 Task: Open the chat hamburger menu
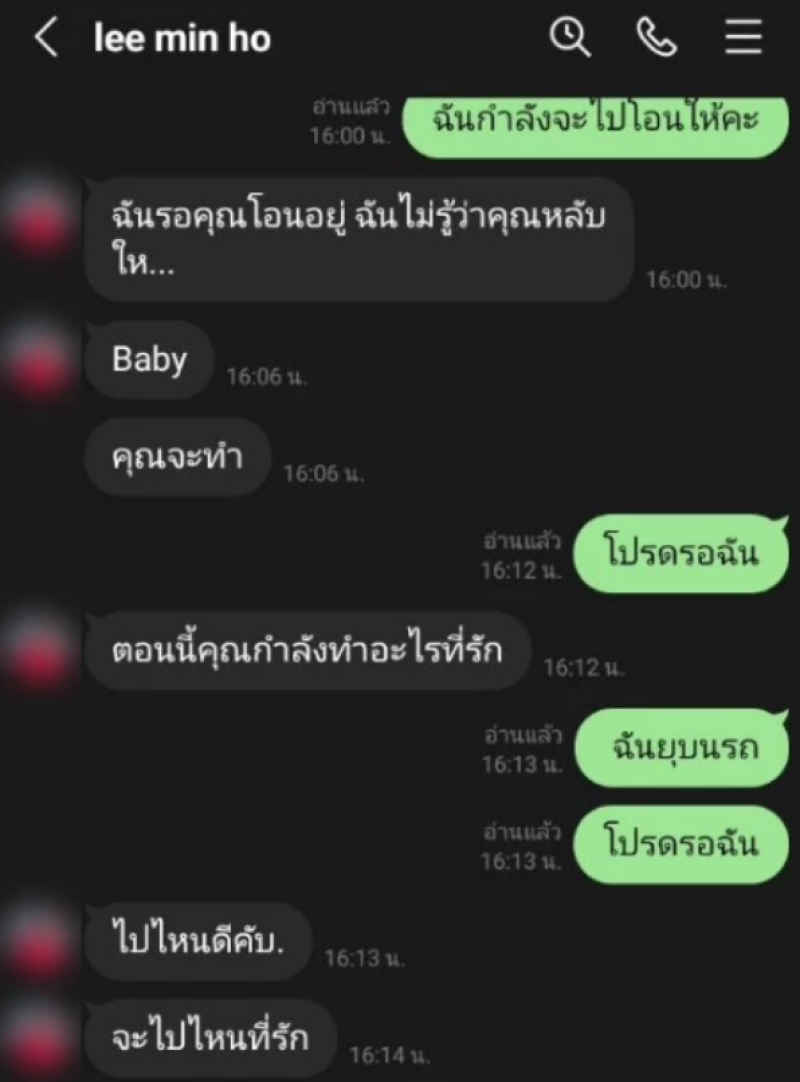point(743,38)
